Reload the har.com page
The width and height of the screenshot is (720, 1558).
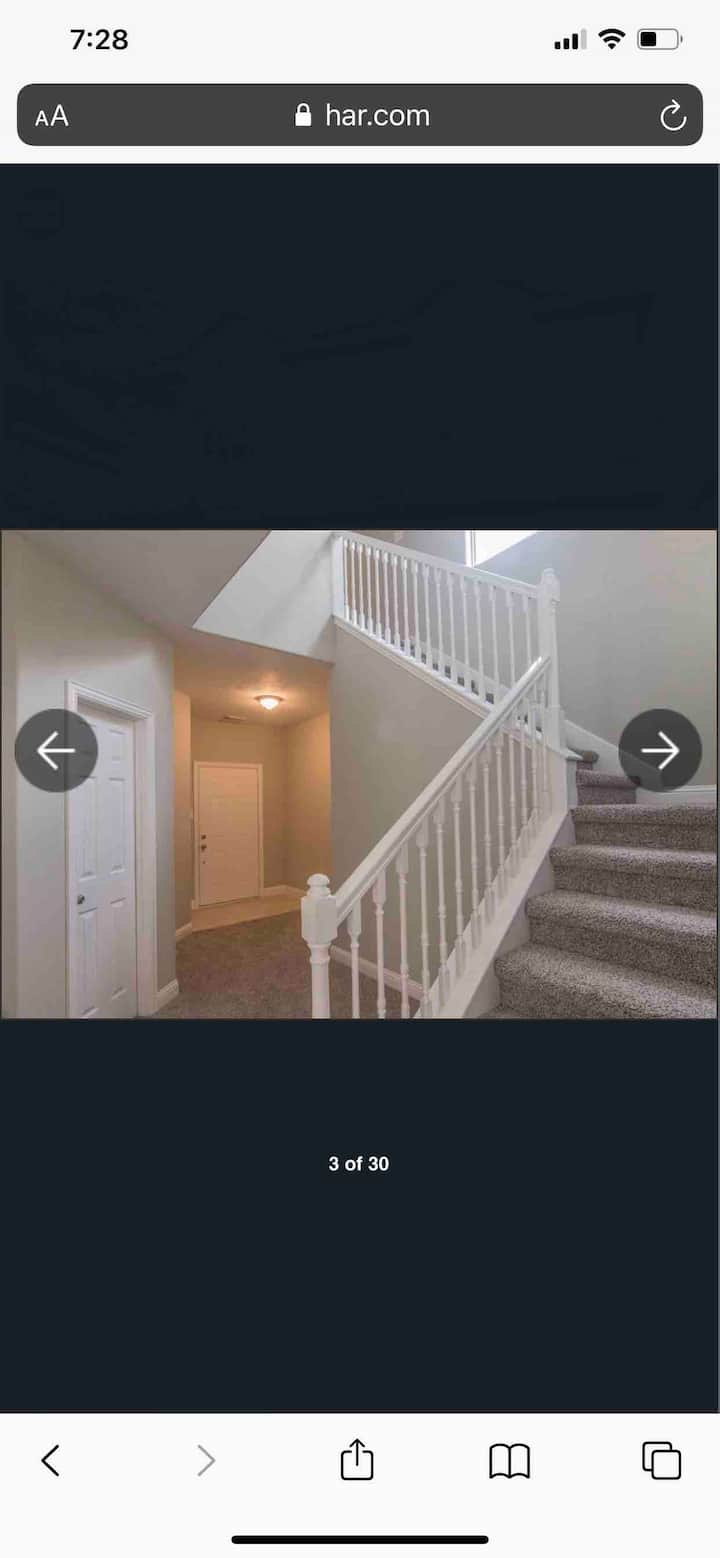pos(673,116)
